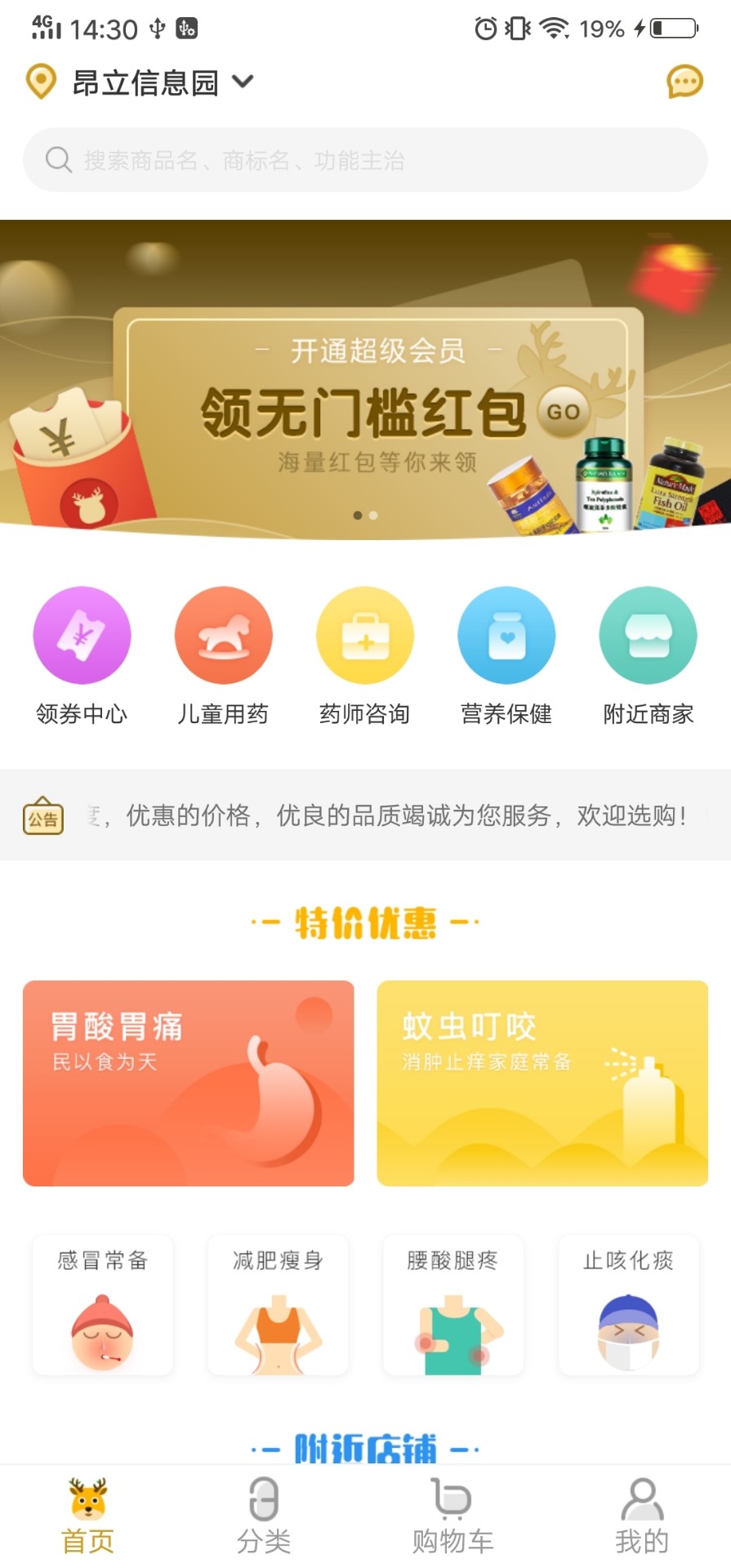Open the 营养保健 nutrition and health icon

pos(506,636)
